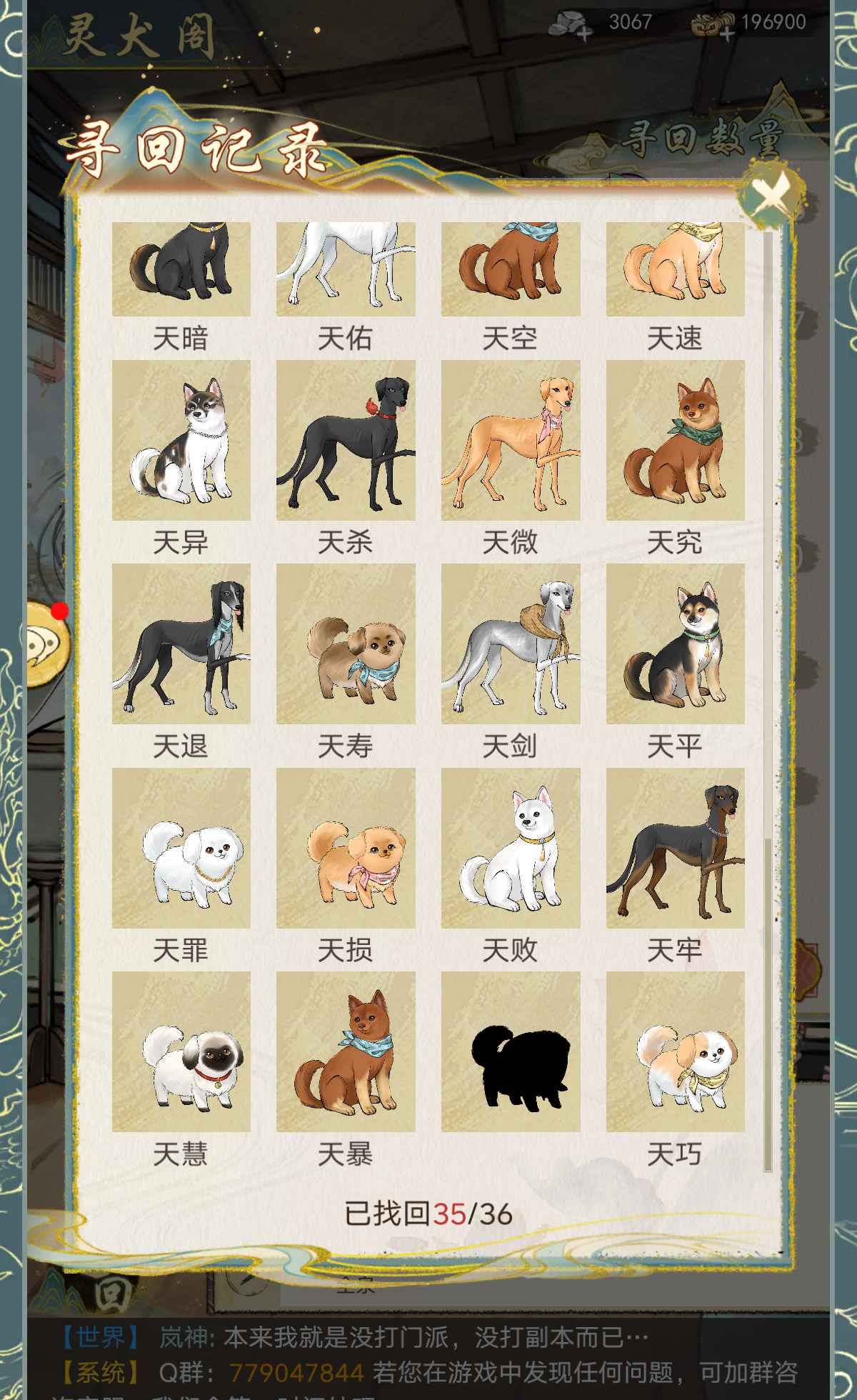Select the 天寿 fluffy dog
Image resolution: width=857 pixels, height=1400 pixels.
click(x=346, y=644)
